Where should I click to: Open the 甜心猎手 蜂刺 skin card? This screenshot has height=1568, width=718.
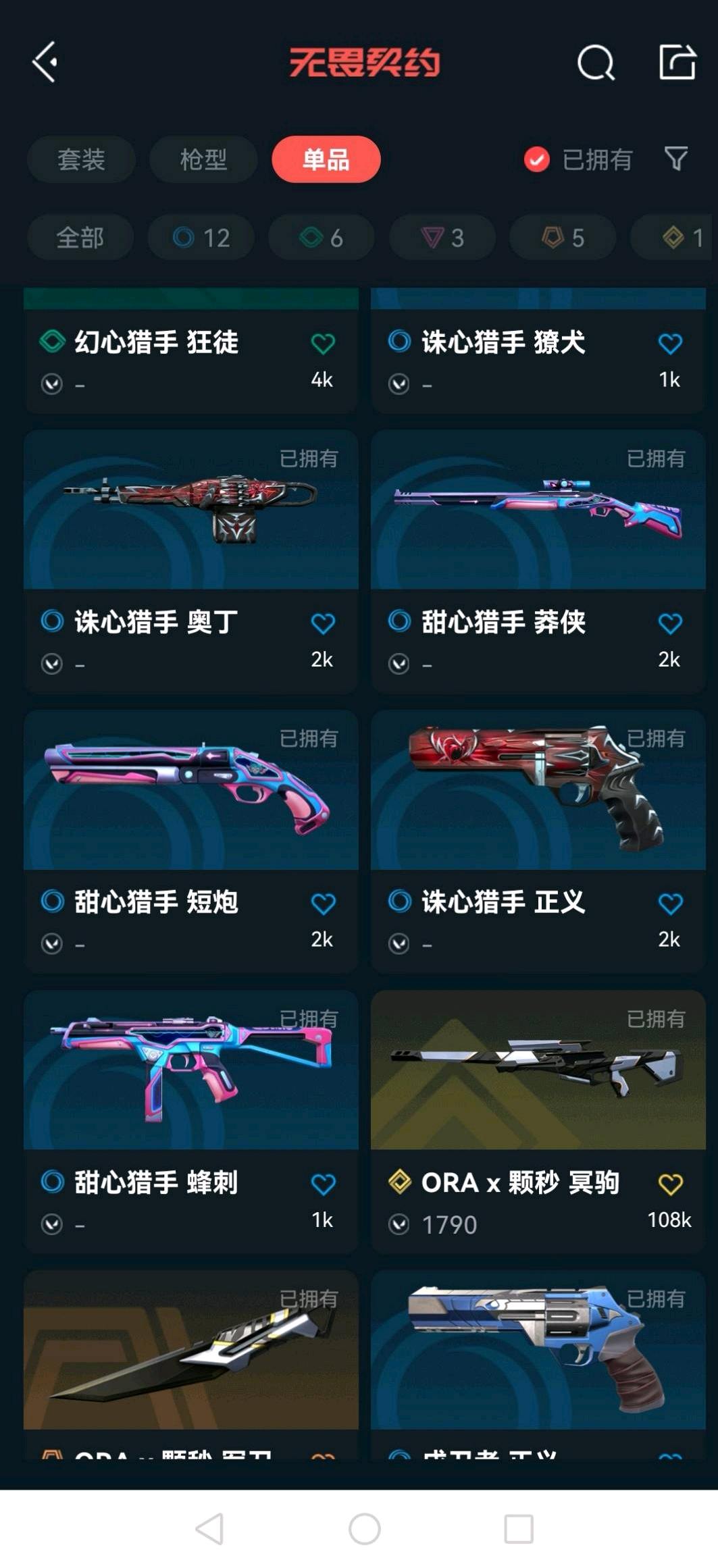[x=191, y=1122]
